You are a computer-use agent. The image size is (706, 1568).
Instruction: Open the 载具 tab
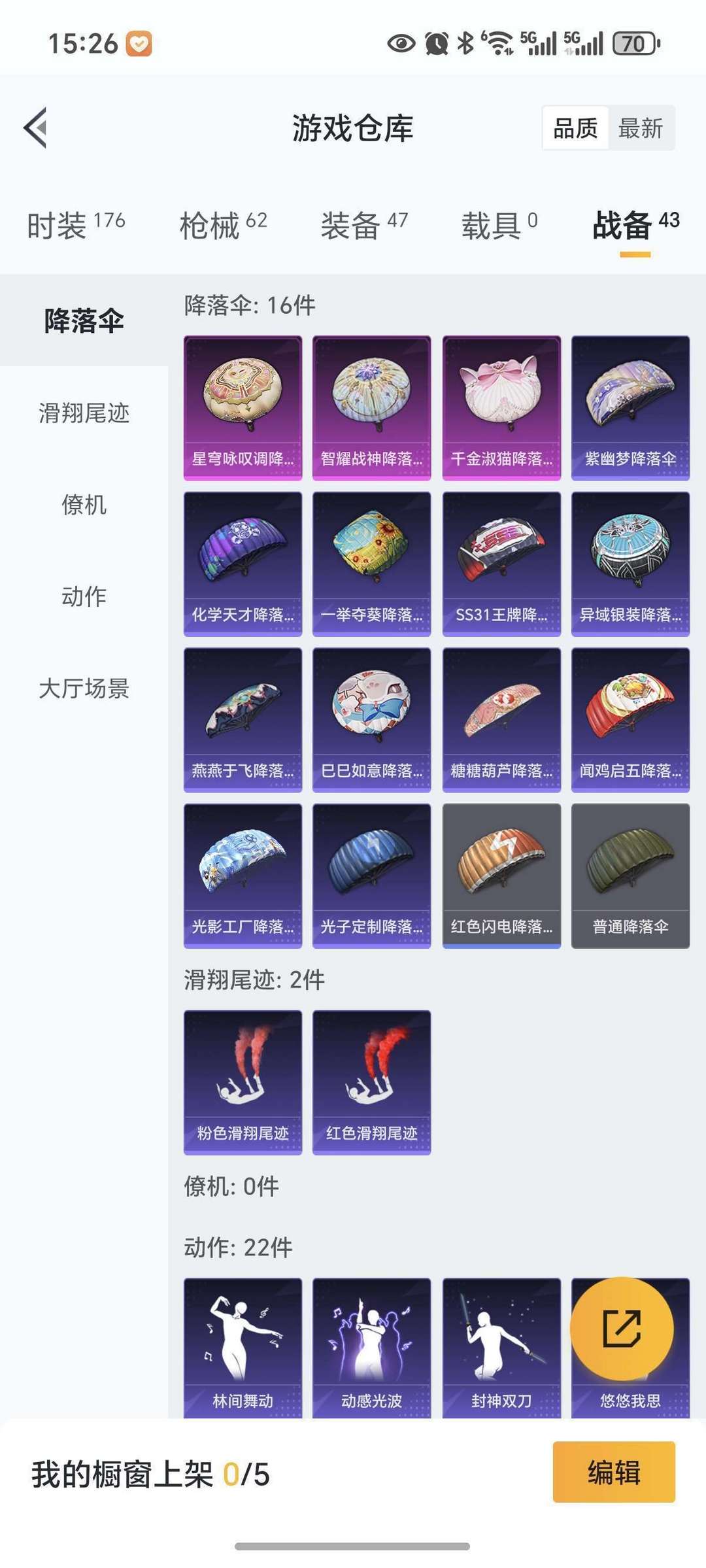499,226
